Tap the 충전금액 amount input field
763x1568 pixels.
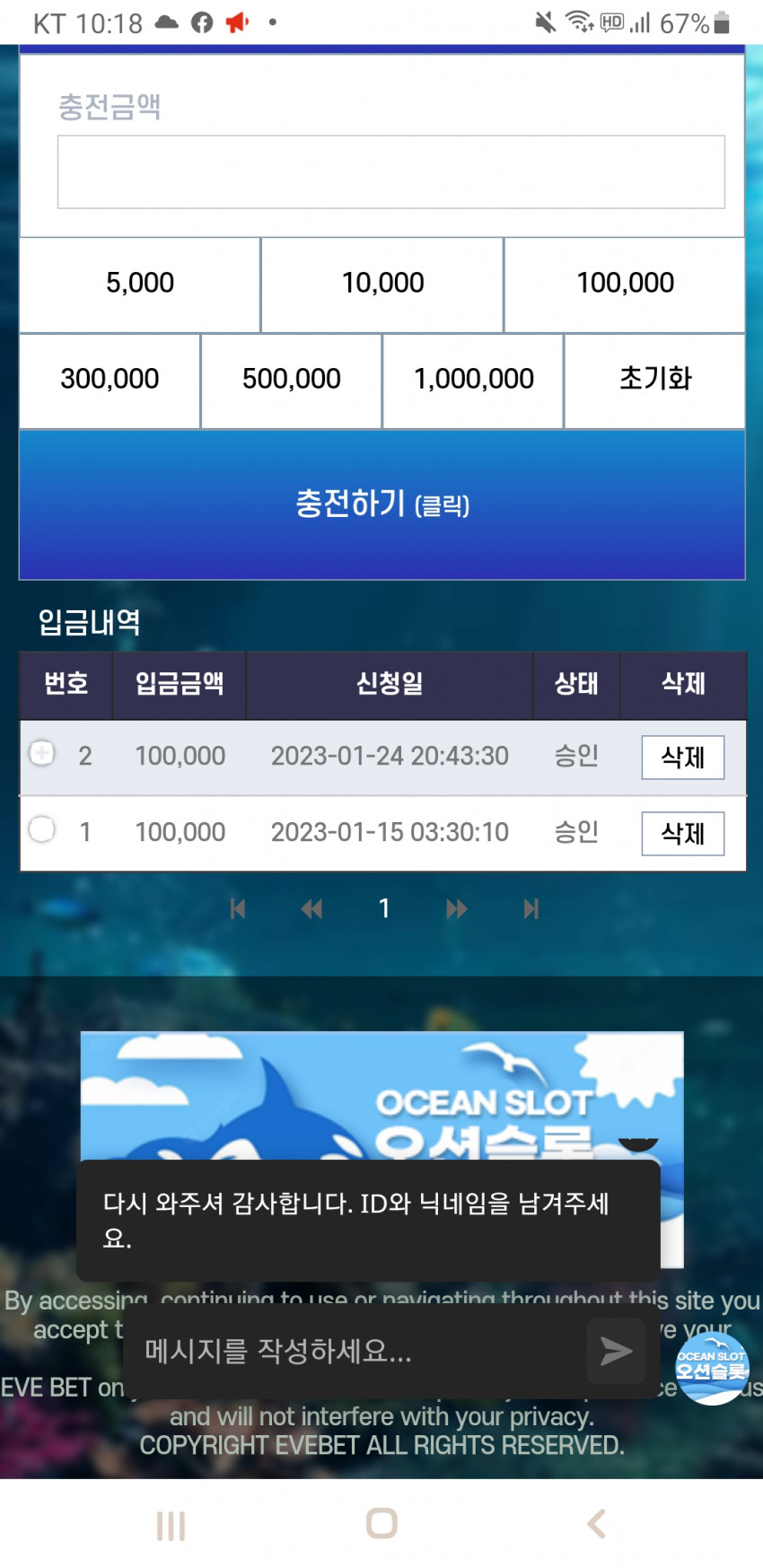point(390,172)
